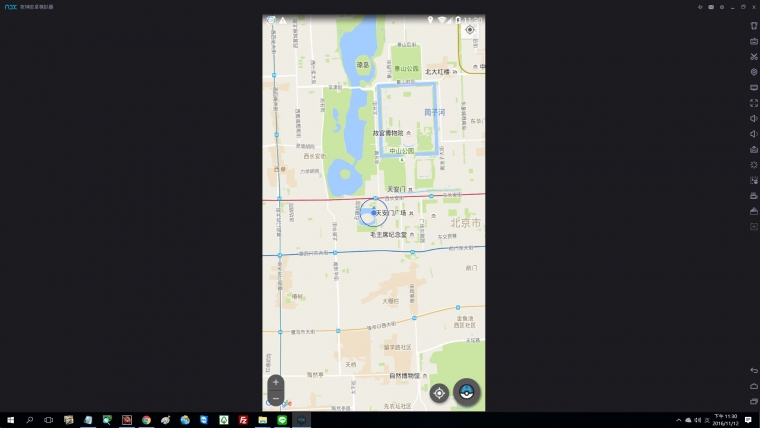Tap the target icon at the map's top corner
Screen dimensions: 760x428
(x=470, y=30)
